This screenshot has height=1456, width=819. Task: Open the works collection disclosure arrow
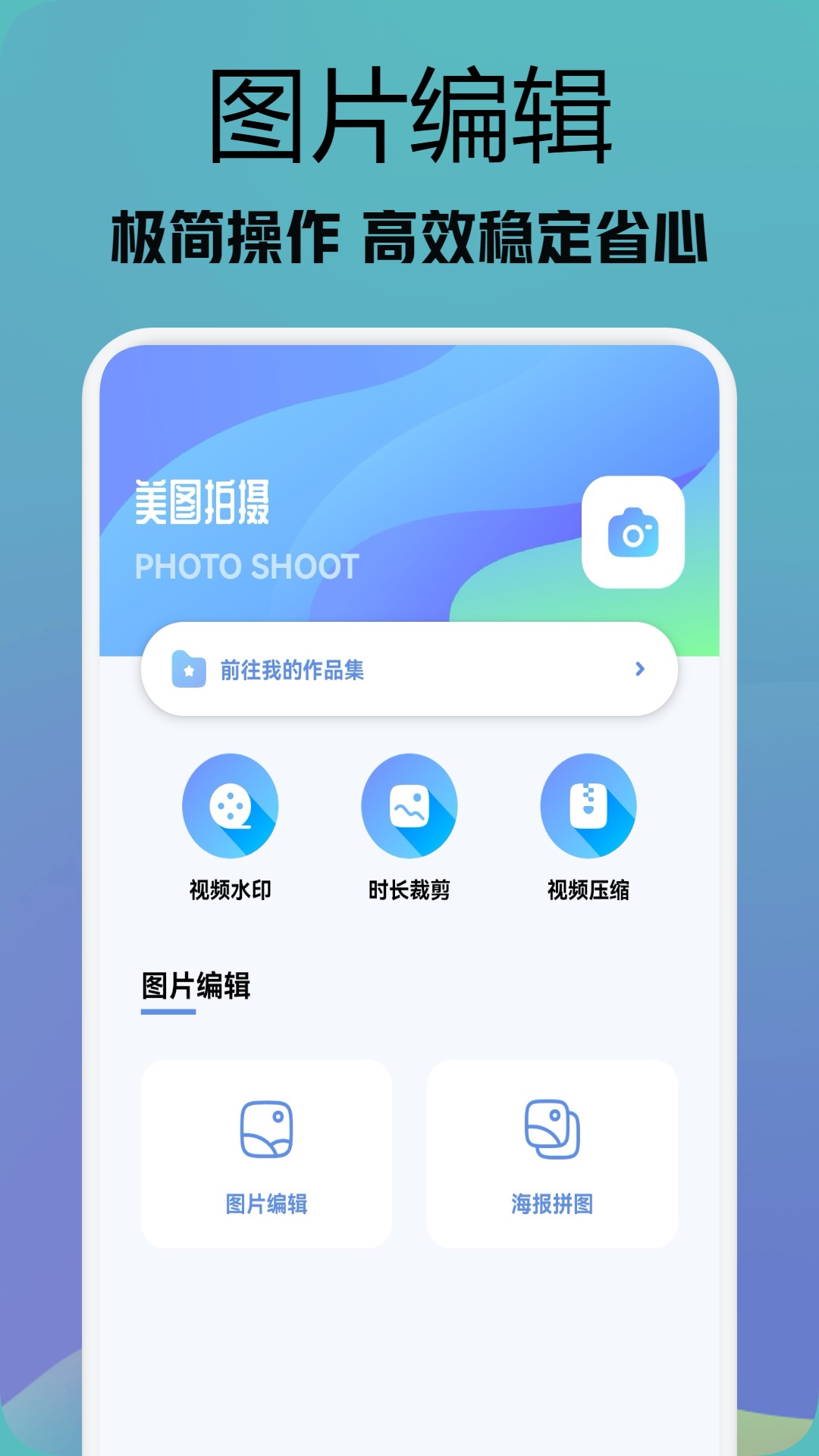pos(639,669)
